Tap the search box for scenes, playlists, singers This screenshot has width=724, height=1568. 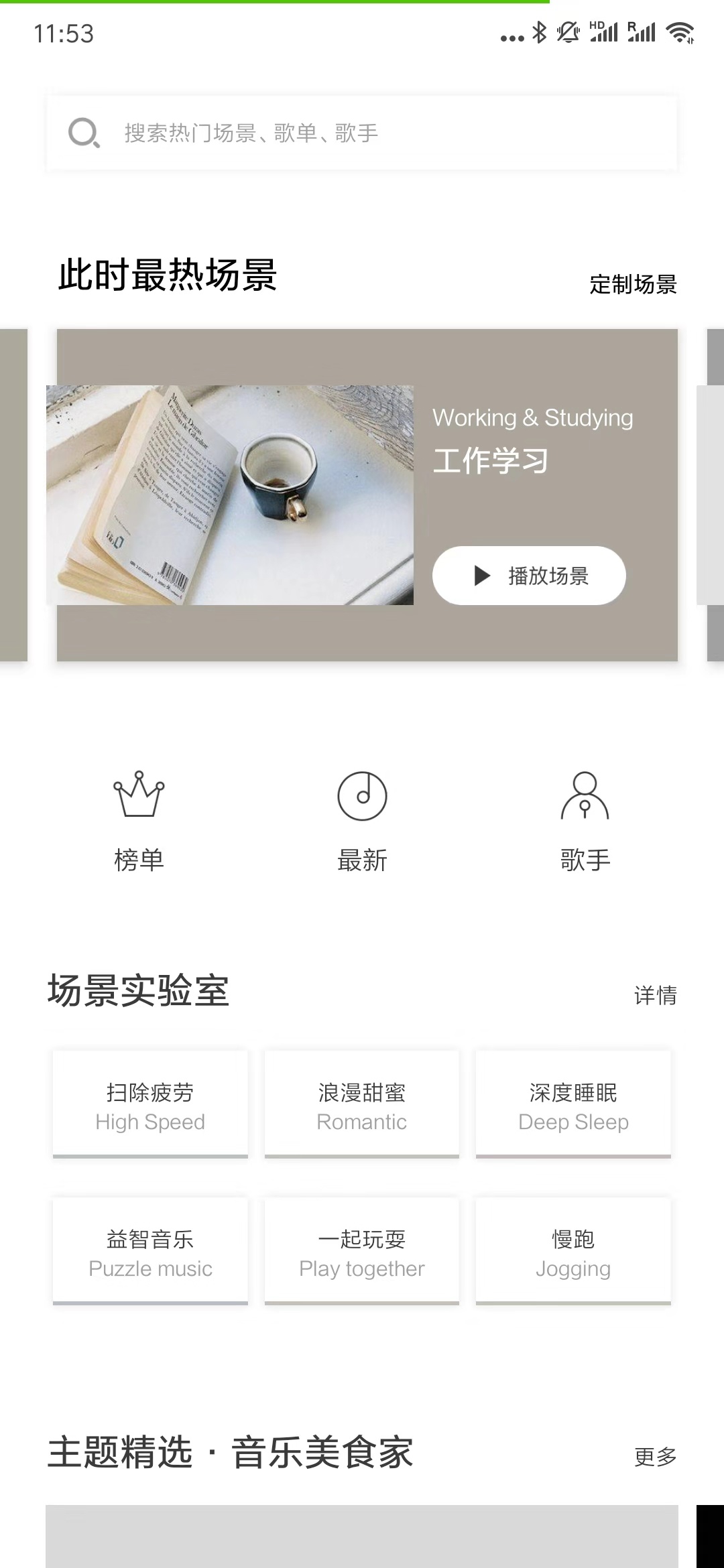pos(362,133)
